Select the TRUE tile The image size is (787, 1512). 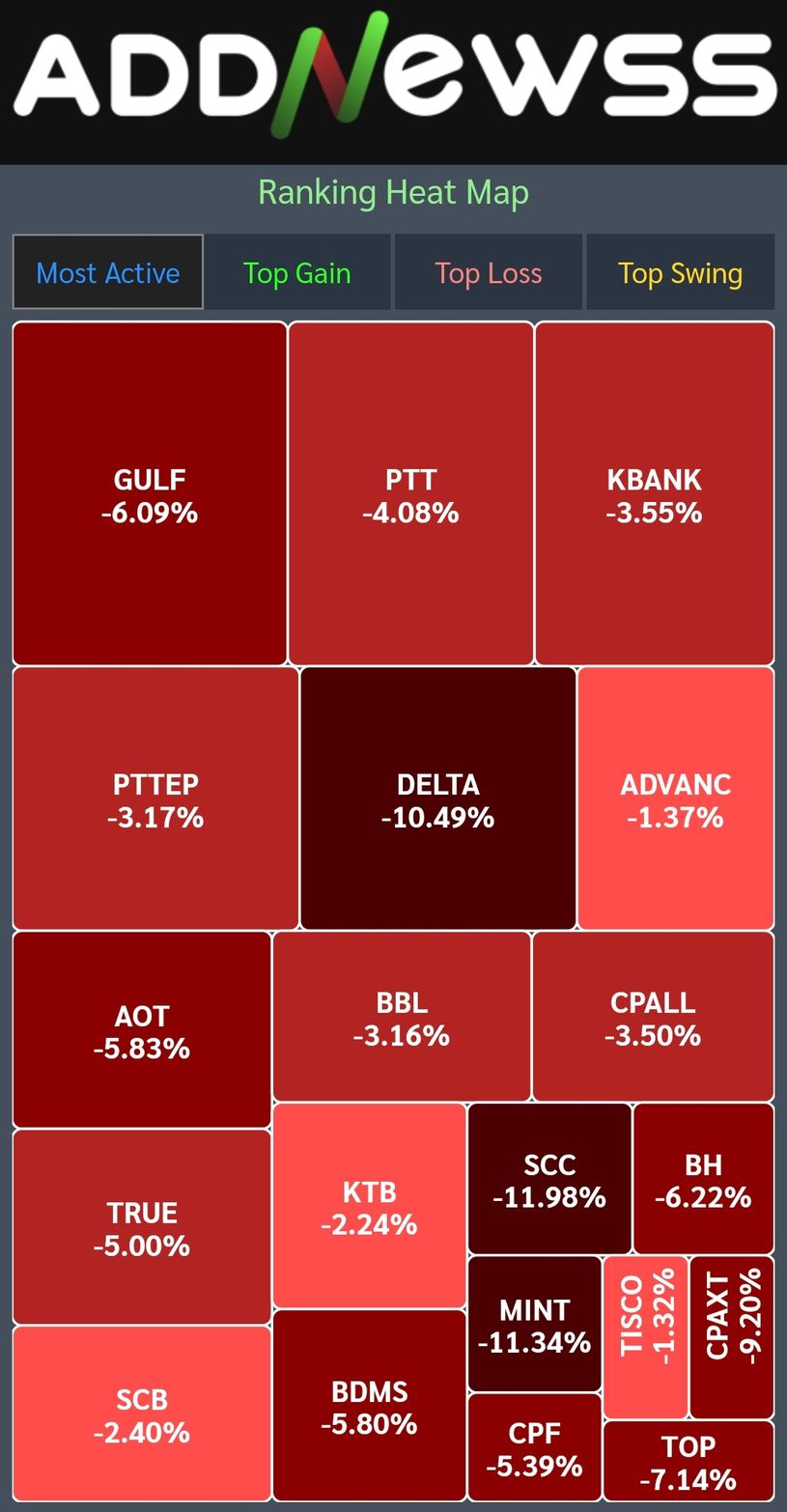coord(142,1227)
